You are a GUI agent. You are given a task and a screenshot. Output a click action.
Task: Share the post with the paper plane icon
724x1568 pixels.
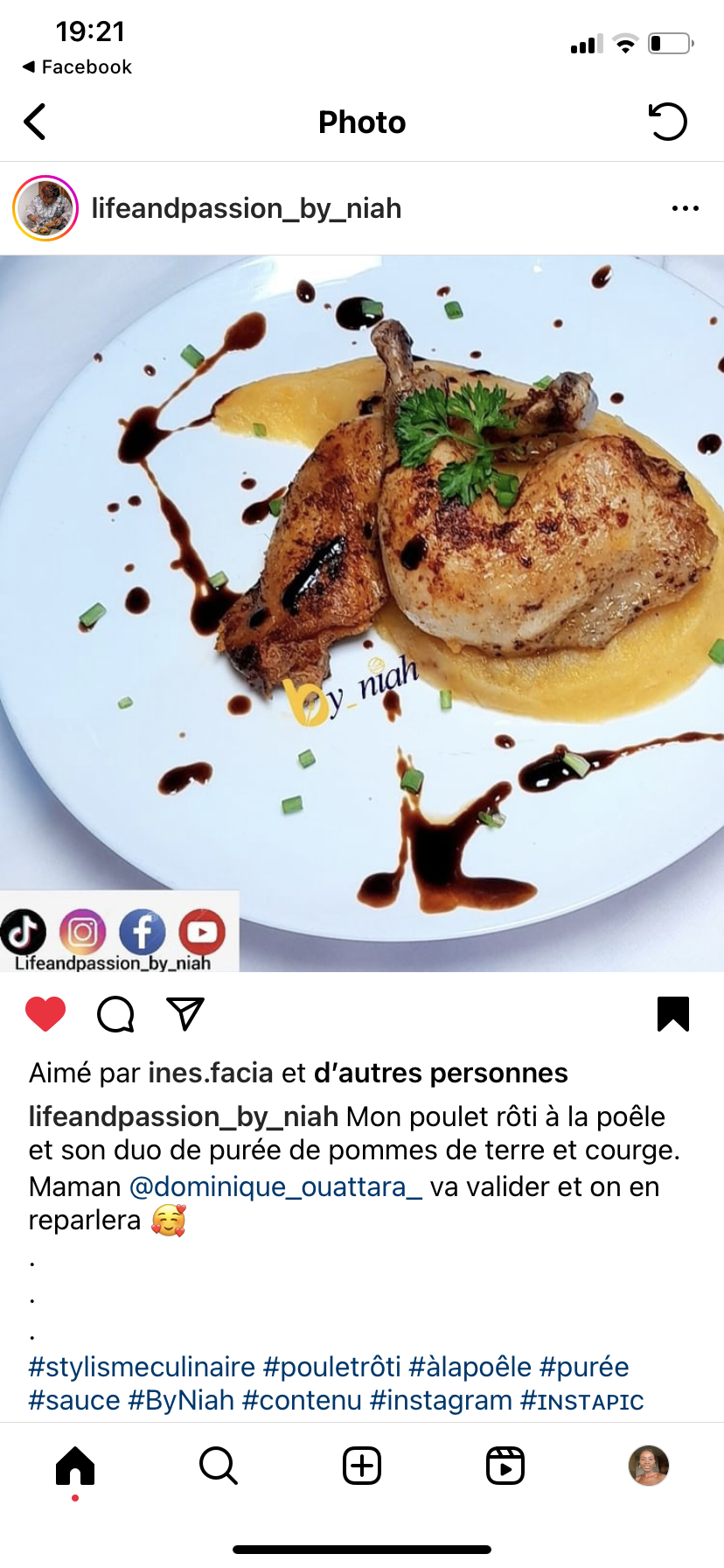[185, 1013]
